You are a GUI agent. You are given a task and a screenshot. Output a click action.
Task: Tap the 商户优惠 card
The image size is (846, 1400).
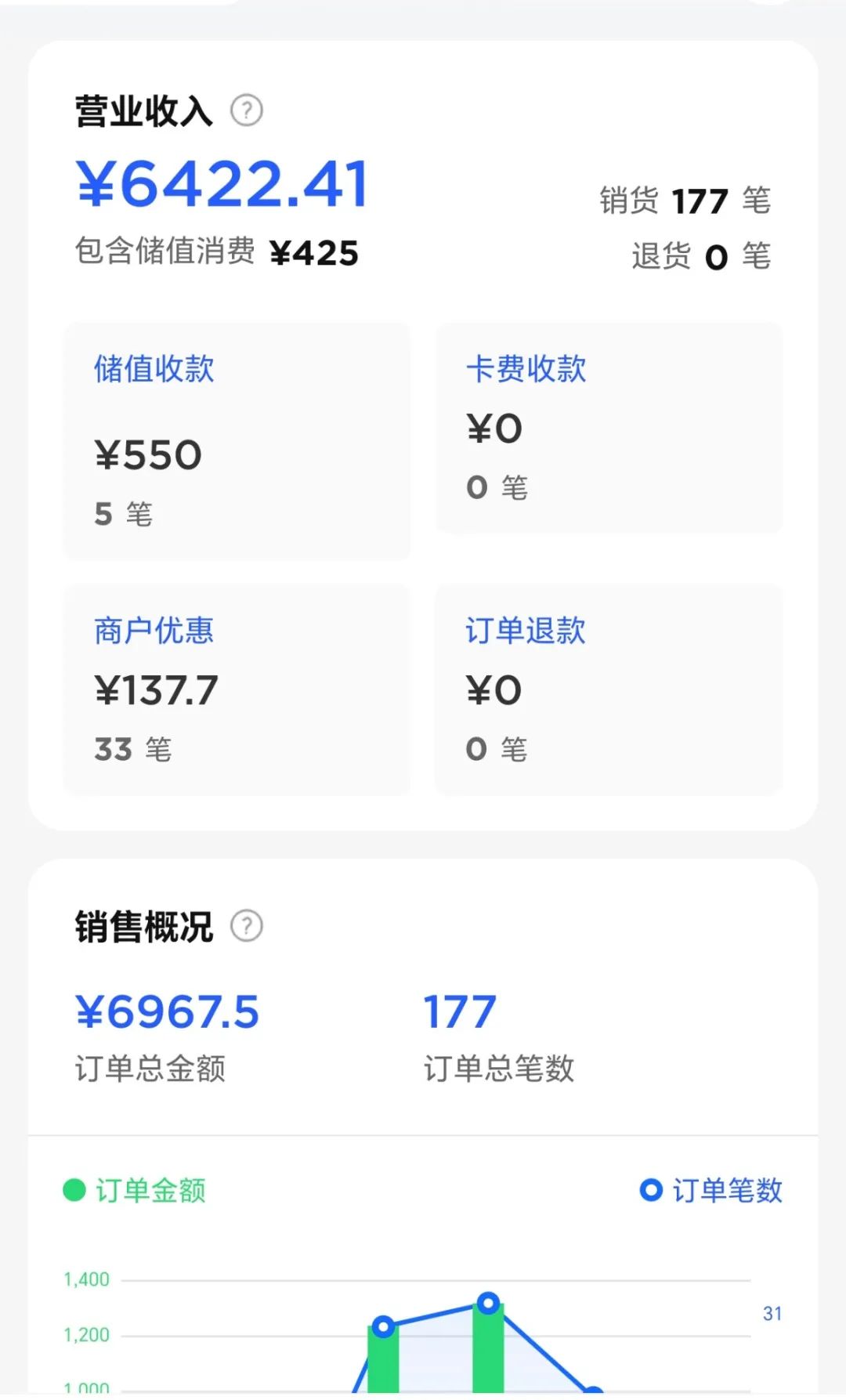pos(236,689)
